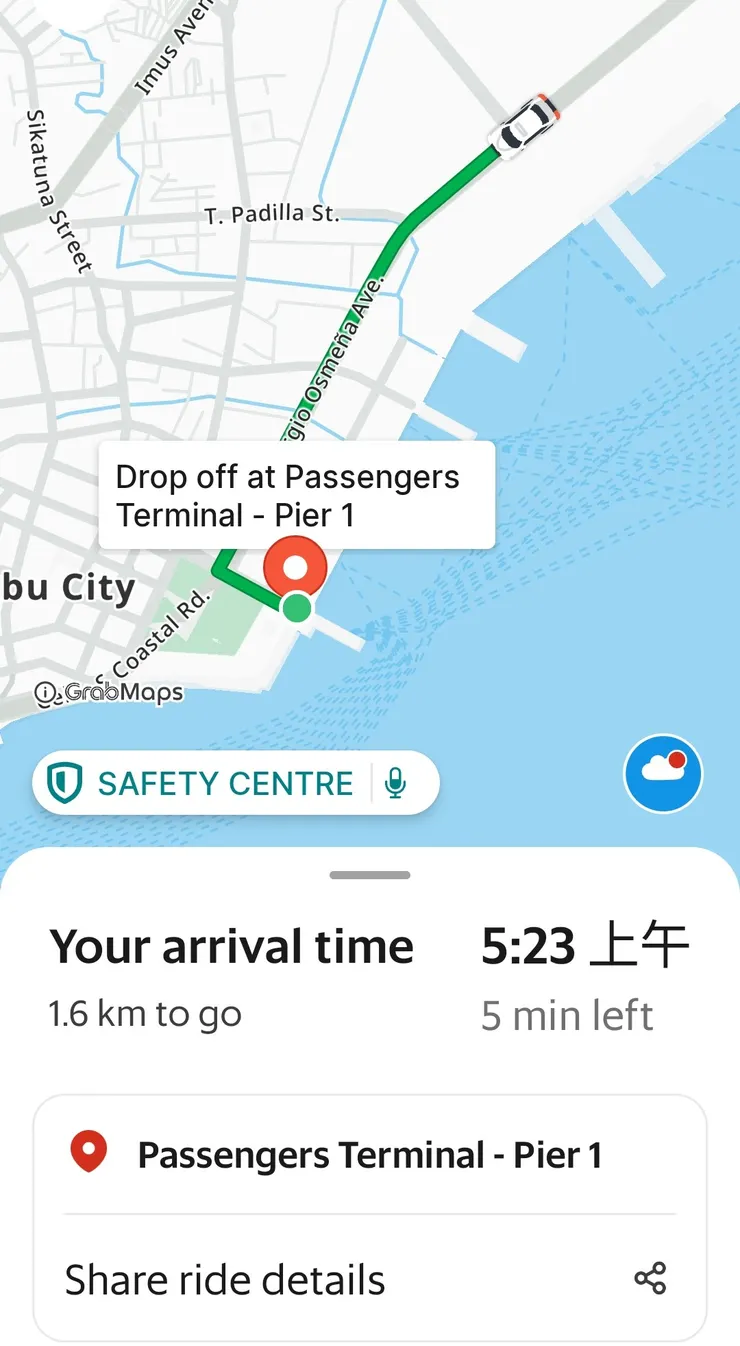This screenshot has width=740, height=1346.
Task: Tap the Your arrival time section header
Action: click(x=231, y=945)
